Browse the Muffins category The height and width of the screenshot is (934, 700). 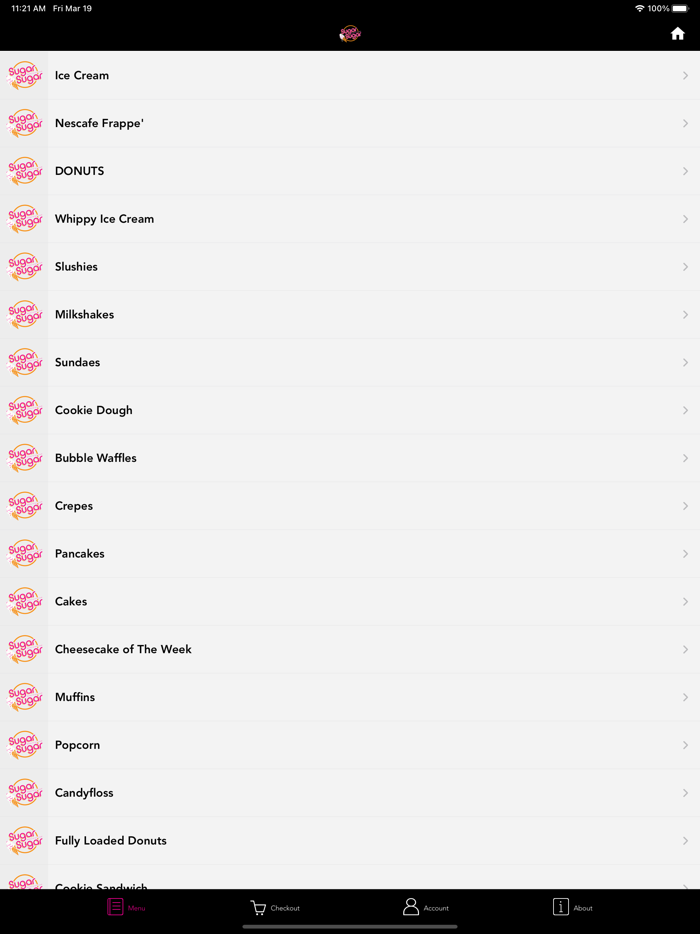(350, 698)
